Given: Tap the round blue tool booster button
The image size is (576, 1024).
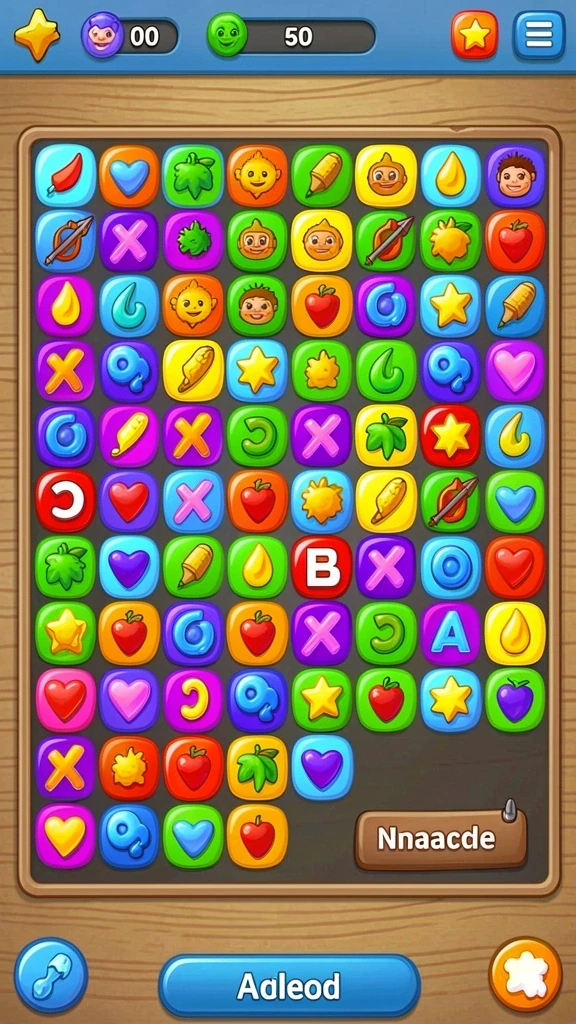Looking at the screenshot, I should pyautogui.click(x=51, y=975).
